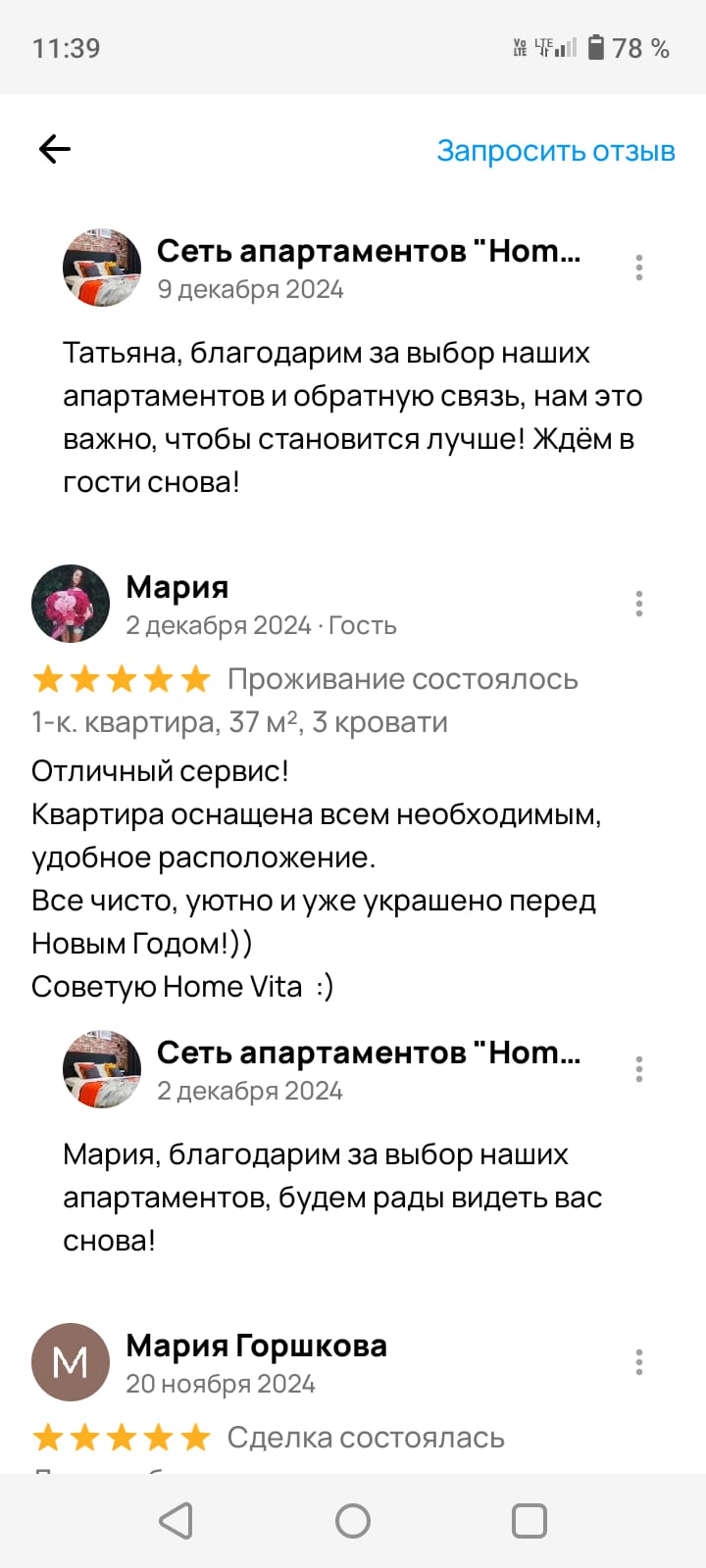
Task: Open options for the 2 декабря reply
Action: point(638,1069)
